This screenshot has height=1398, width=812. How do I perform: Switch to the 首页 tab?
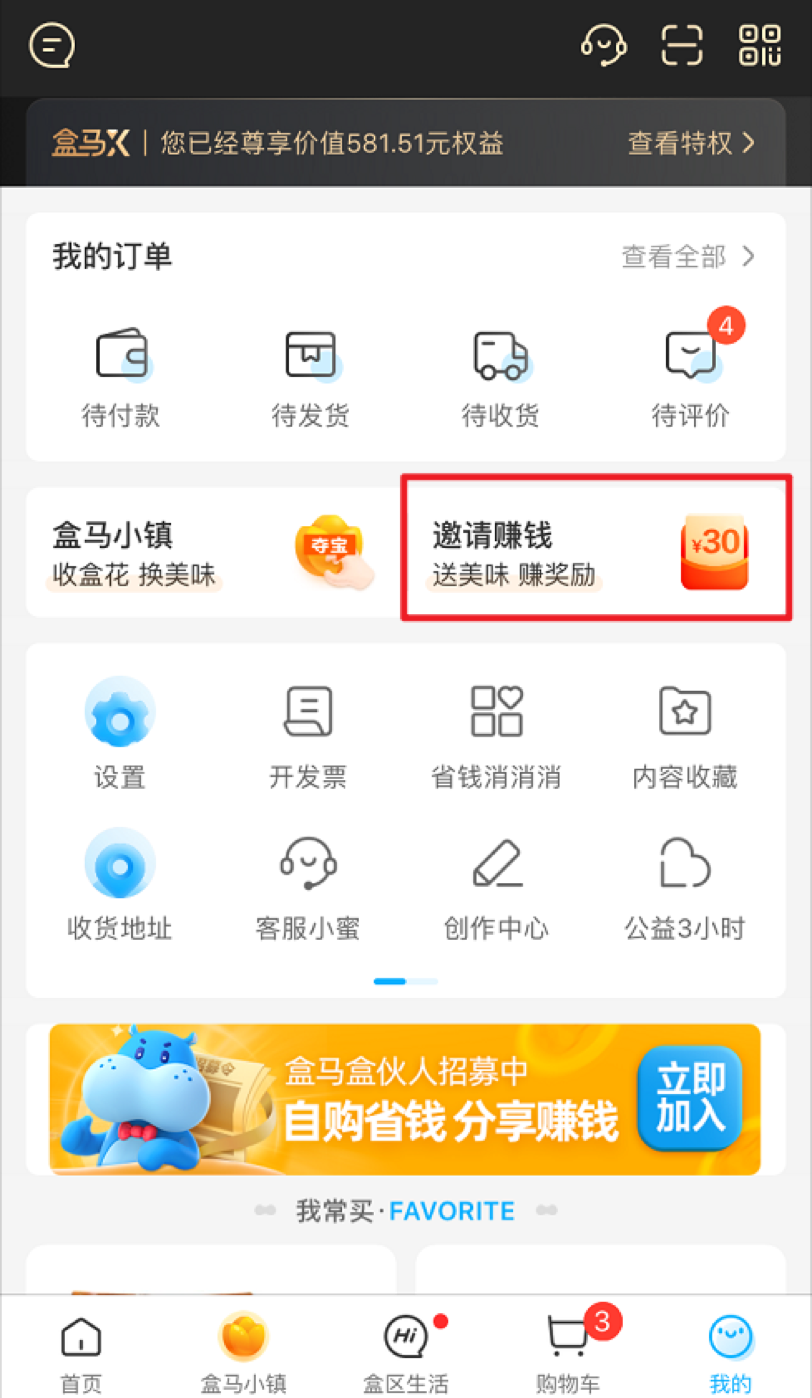(81, 1355)
